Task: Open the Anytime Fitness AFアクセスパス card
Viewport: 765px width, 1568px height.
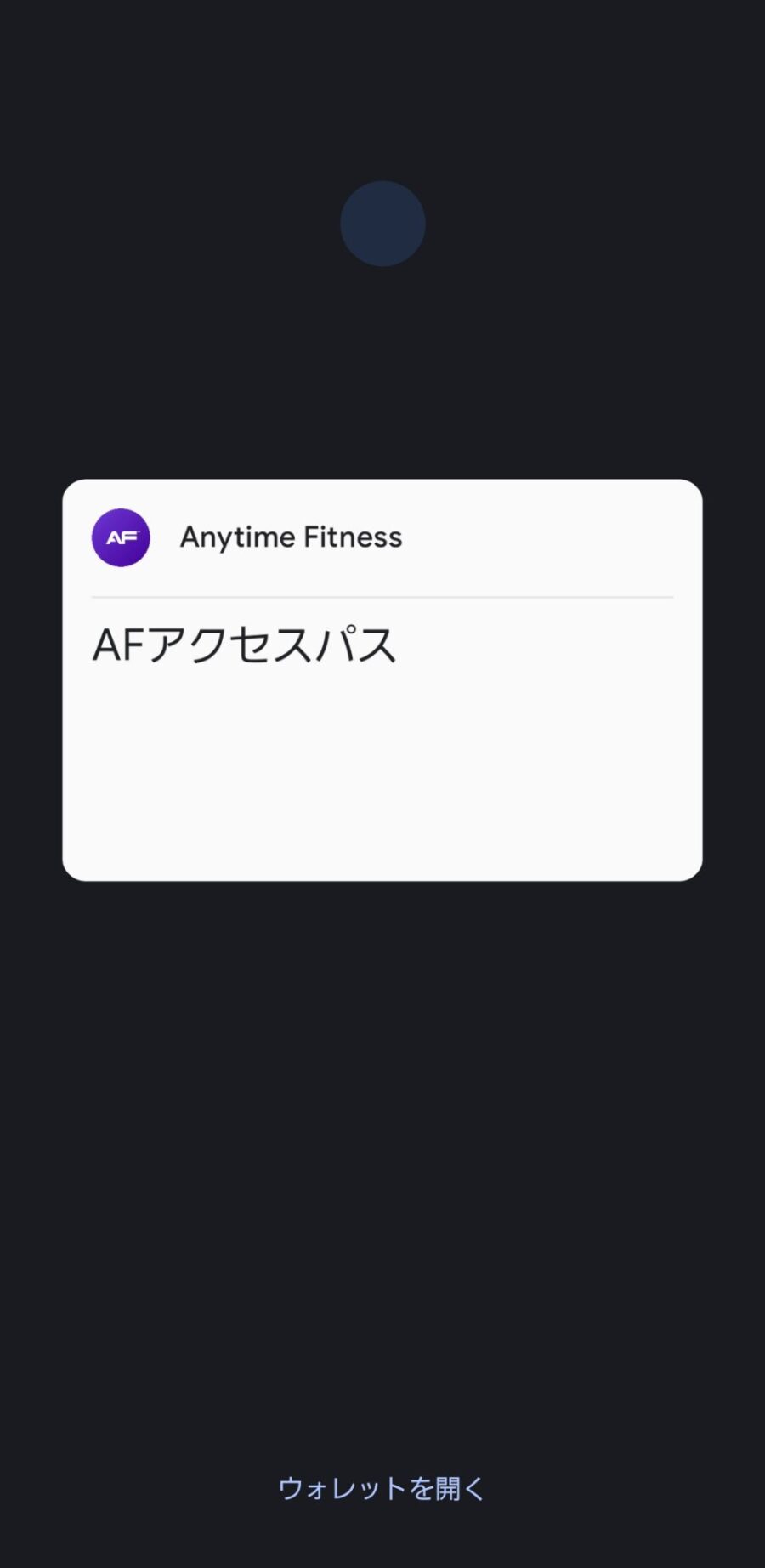Action: pyautogui.click(x=382, y=679)
